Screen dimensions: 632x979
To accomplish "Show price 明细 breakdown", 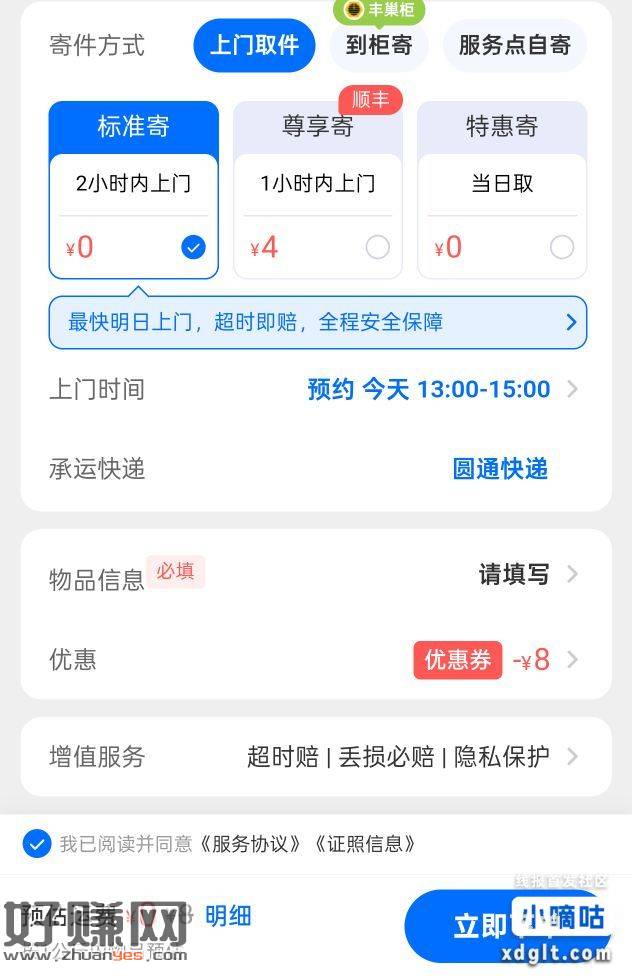I will (228, 916).
